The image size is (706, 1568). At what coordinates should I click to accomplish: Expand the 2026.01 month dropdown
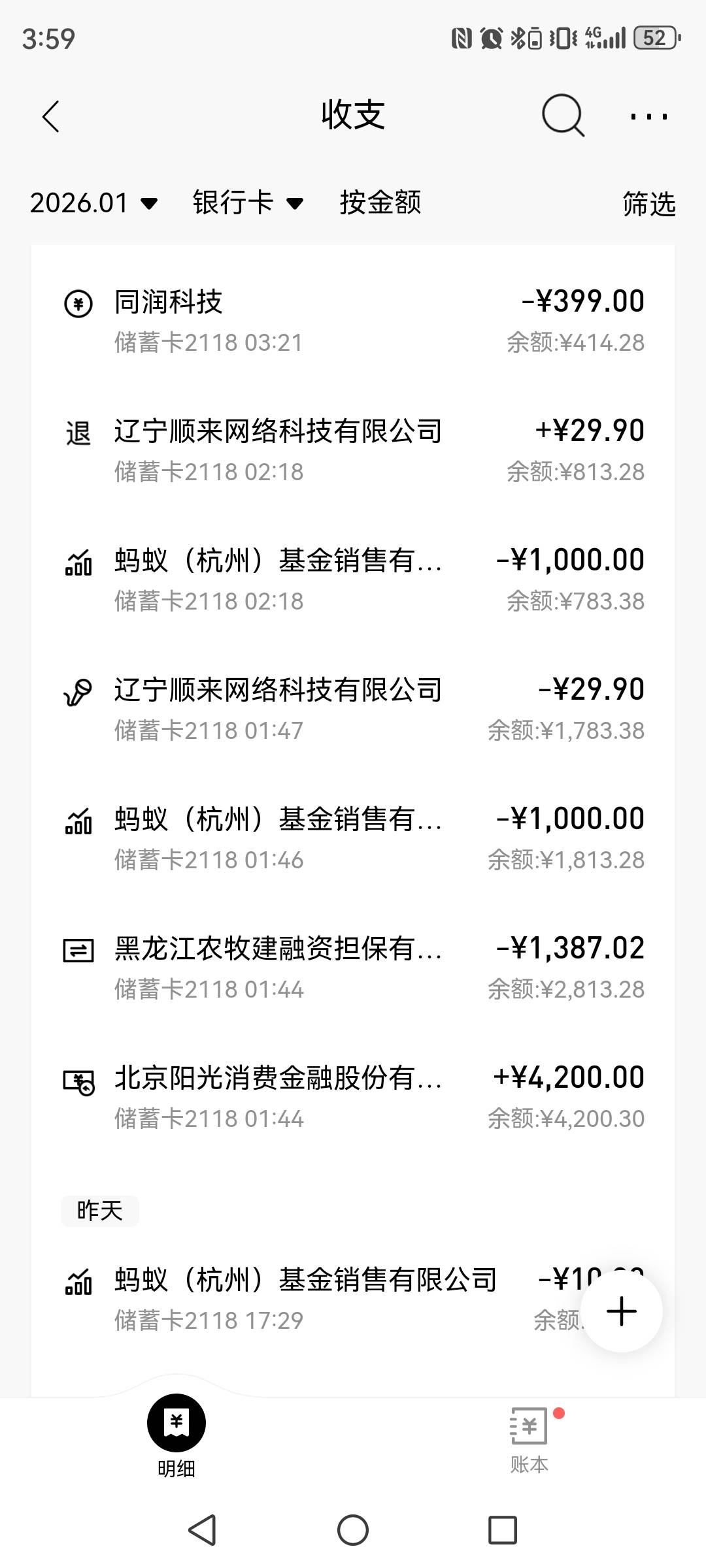coord(94,203)
